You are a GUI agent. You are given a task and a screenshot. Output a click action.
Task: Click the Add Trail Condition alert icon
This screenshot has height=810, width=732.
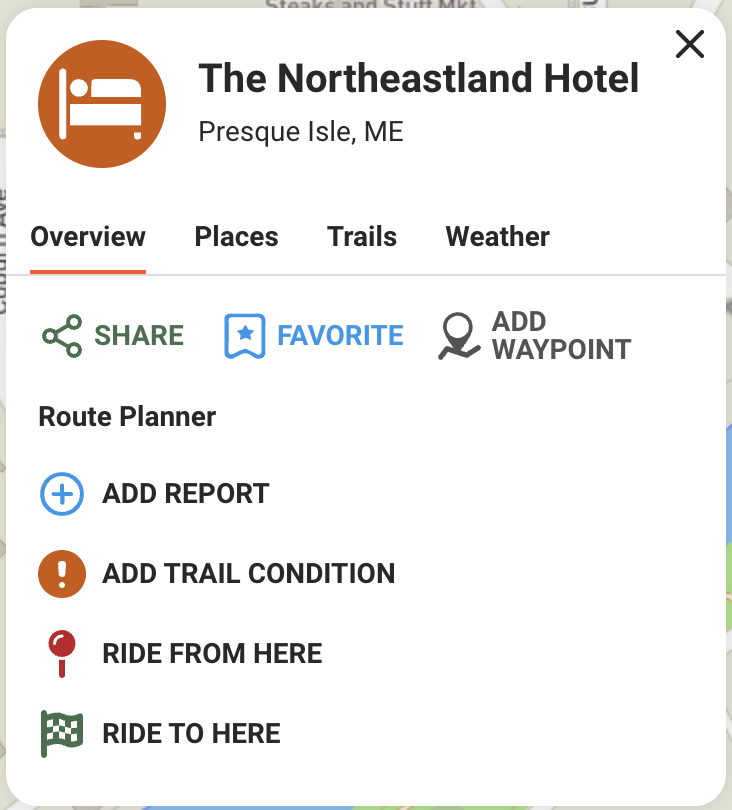click(60, 573)
